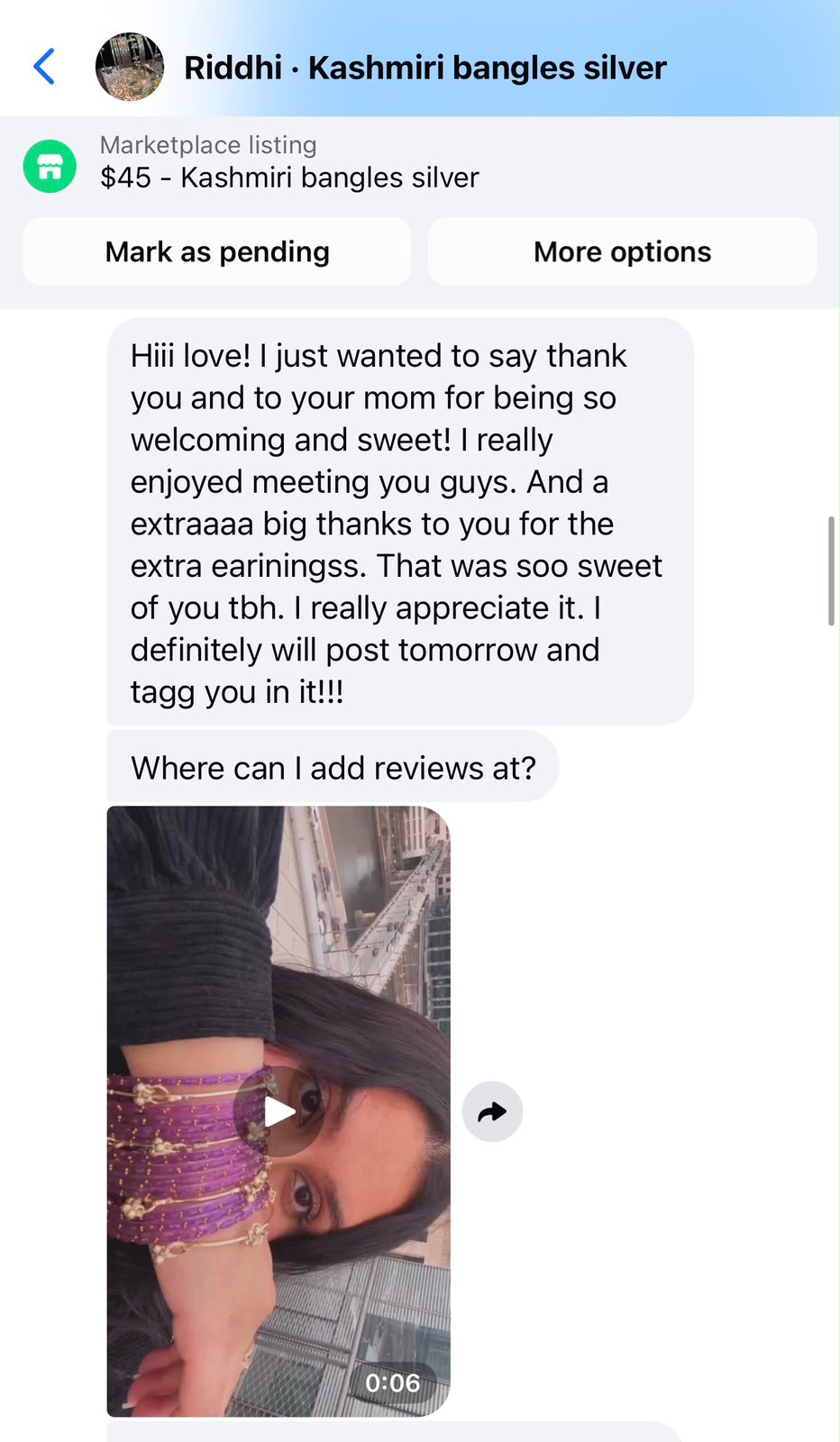The height and width of the screenshot is (1442, 840).
Task: Play the 0:06 video message
Action: 278,1111
